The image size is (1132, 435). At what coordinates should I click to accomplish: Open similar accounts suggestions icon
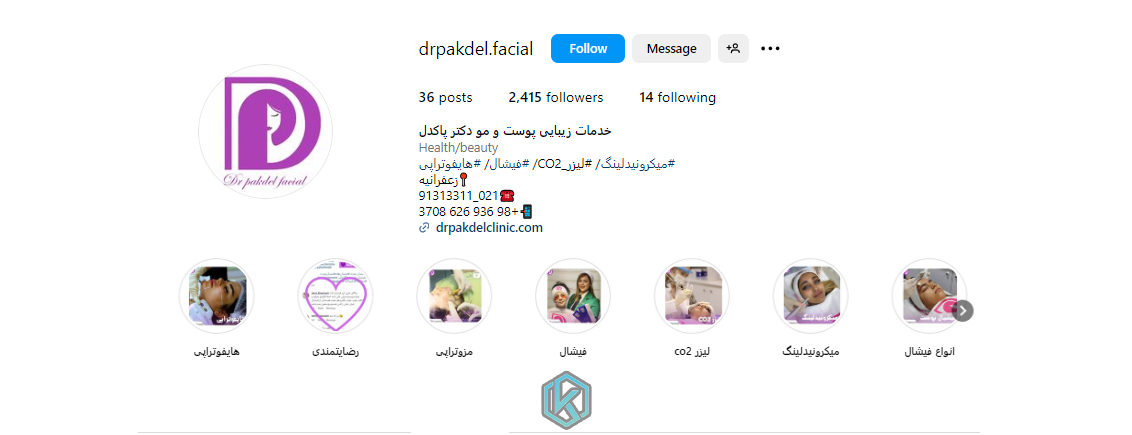[x=733, y=48]
